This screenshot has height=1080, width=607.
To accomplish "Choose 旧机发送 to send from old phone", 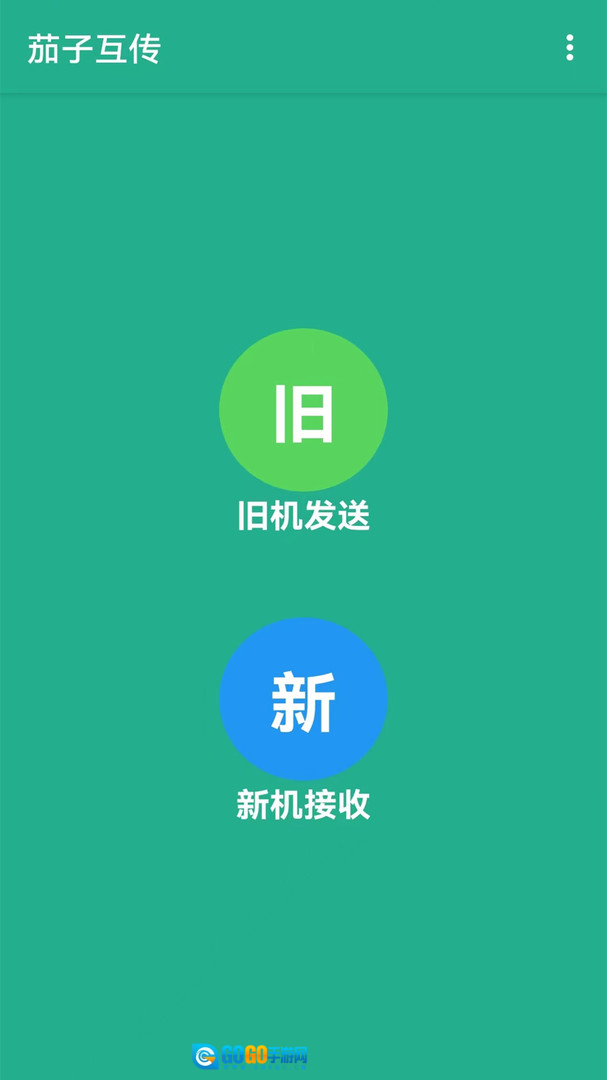I will click(x=303, y=411).
